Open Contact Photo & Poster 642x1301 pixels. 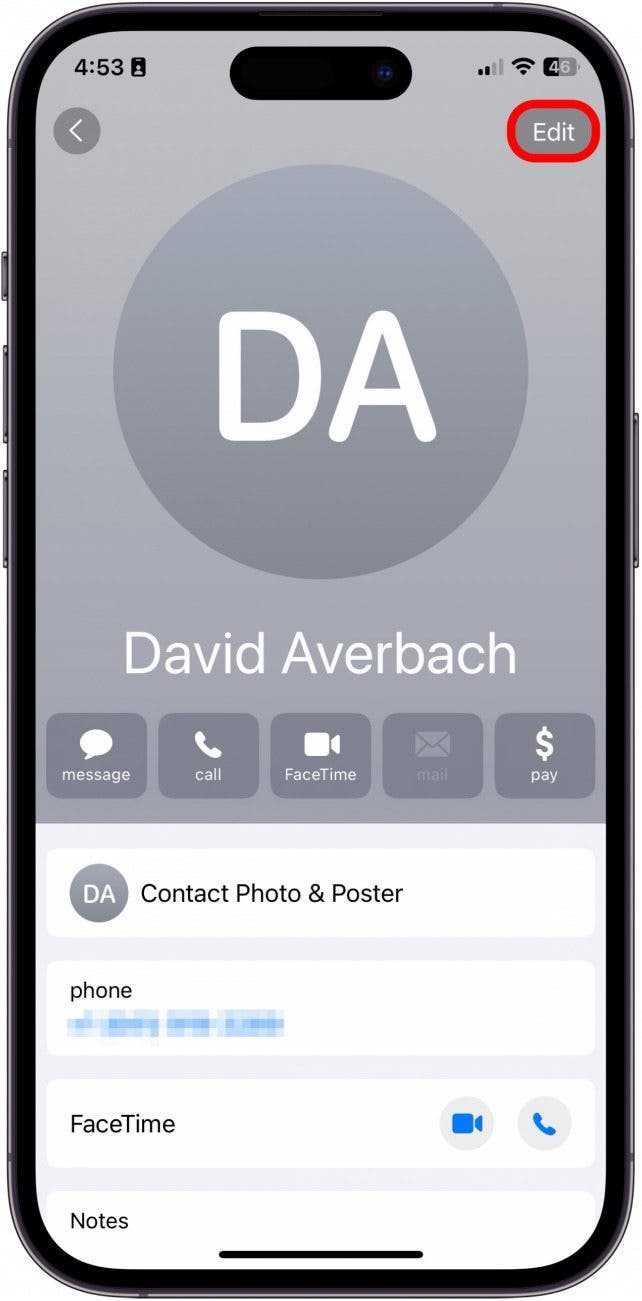(320, 893)
